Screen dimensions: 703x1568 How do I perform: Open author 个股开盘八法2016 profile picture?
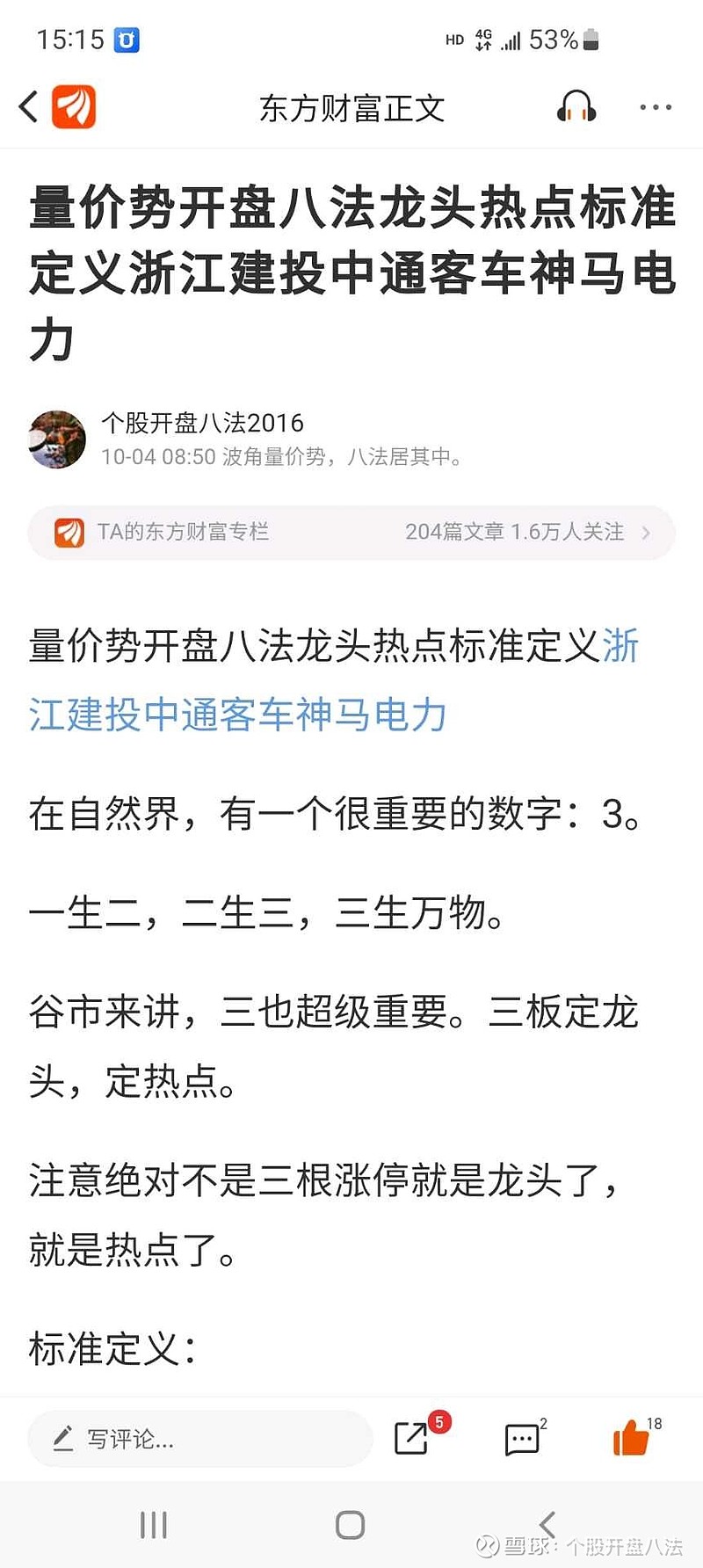click(57, 439)
